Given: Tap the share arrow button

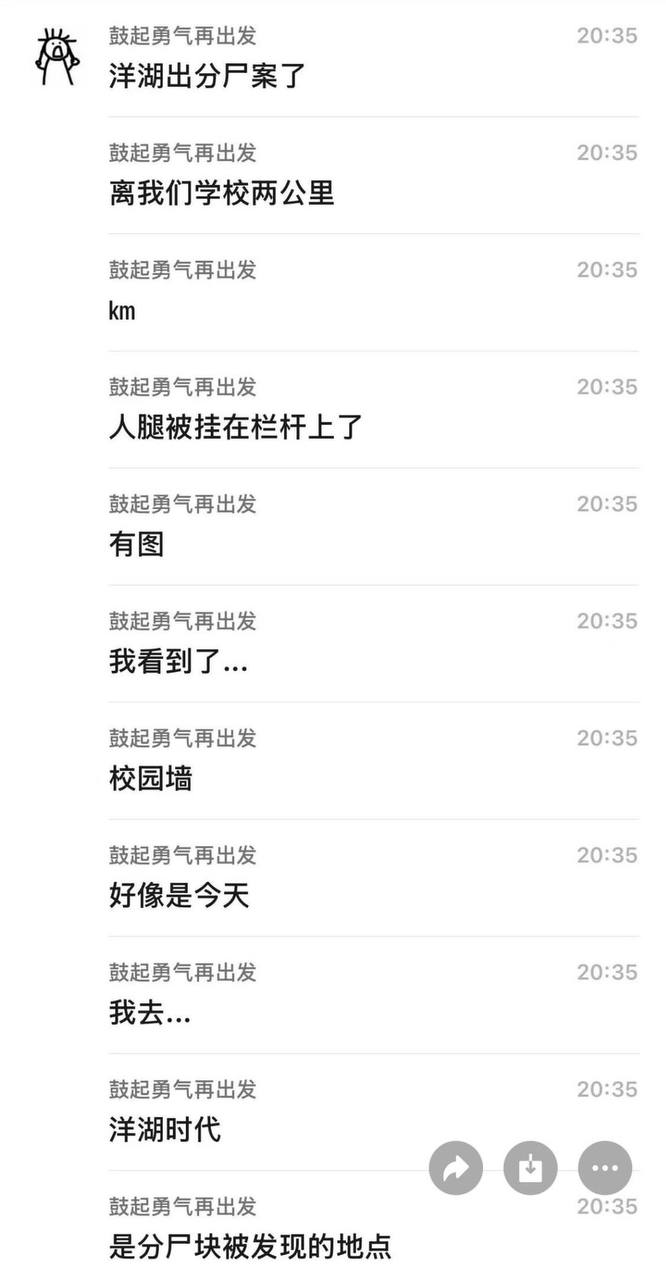Looking at the screenshot, I should 456,1168.
